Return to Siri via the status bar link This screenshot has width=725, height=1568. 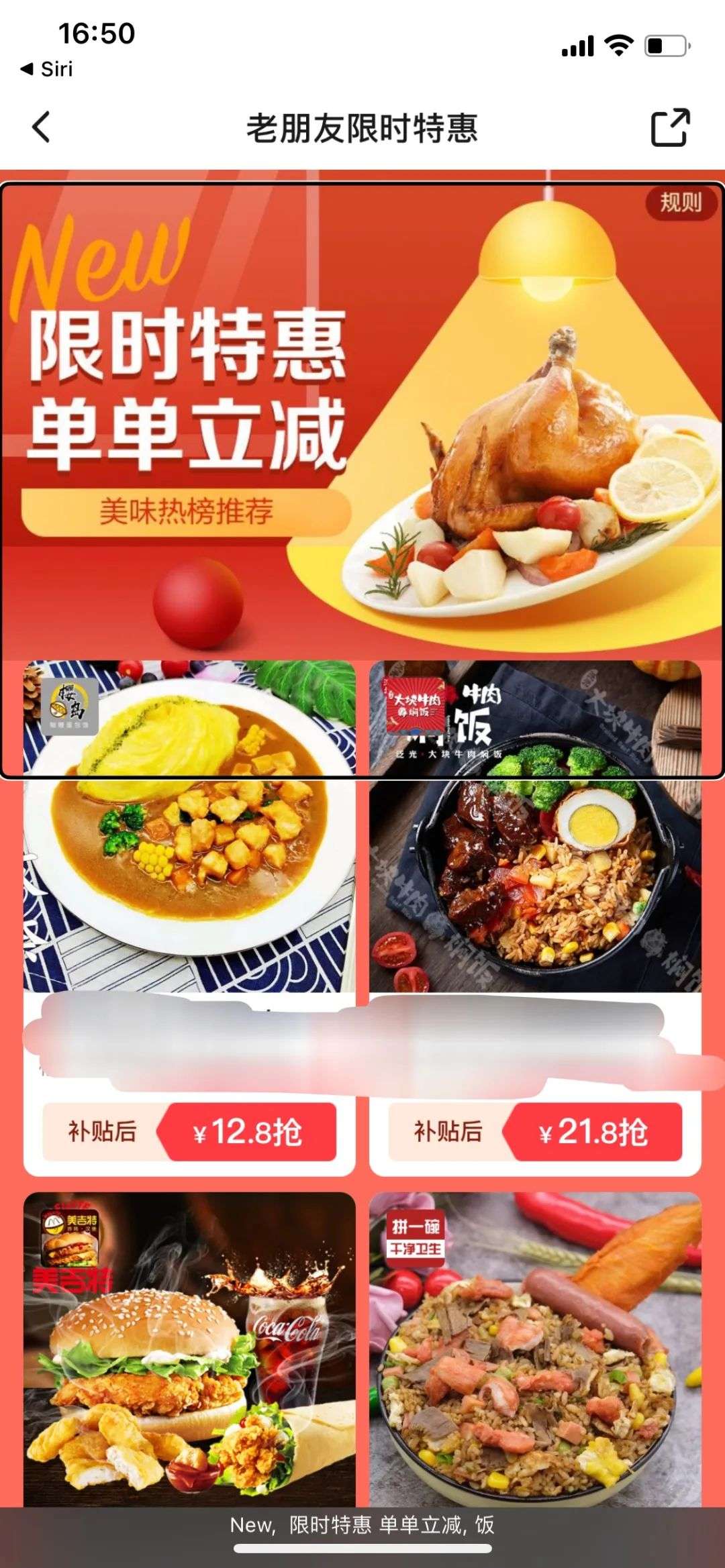click(47, 69)
